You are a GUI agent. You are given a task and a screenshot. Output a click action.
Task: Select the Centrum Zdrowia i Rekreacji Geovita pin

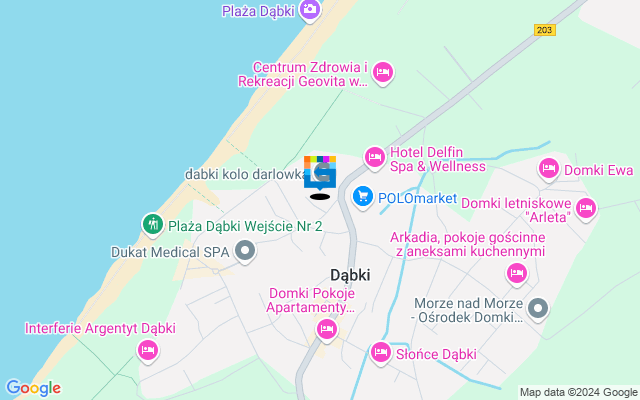382,71
